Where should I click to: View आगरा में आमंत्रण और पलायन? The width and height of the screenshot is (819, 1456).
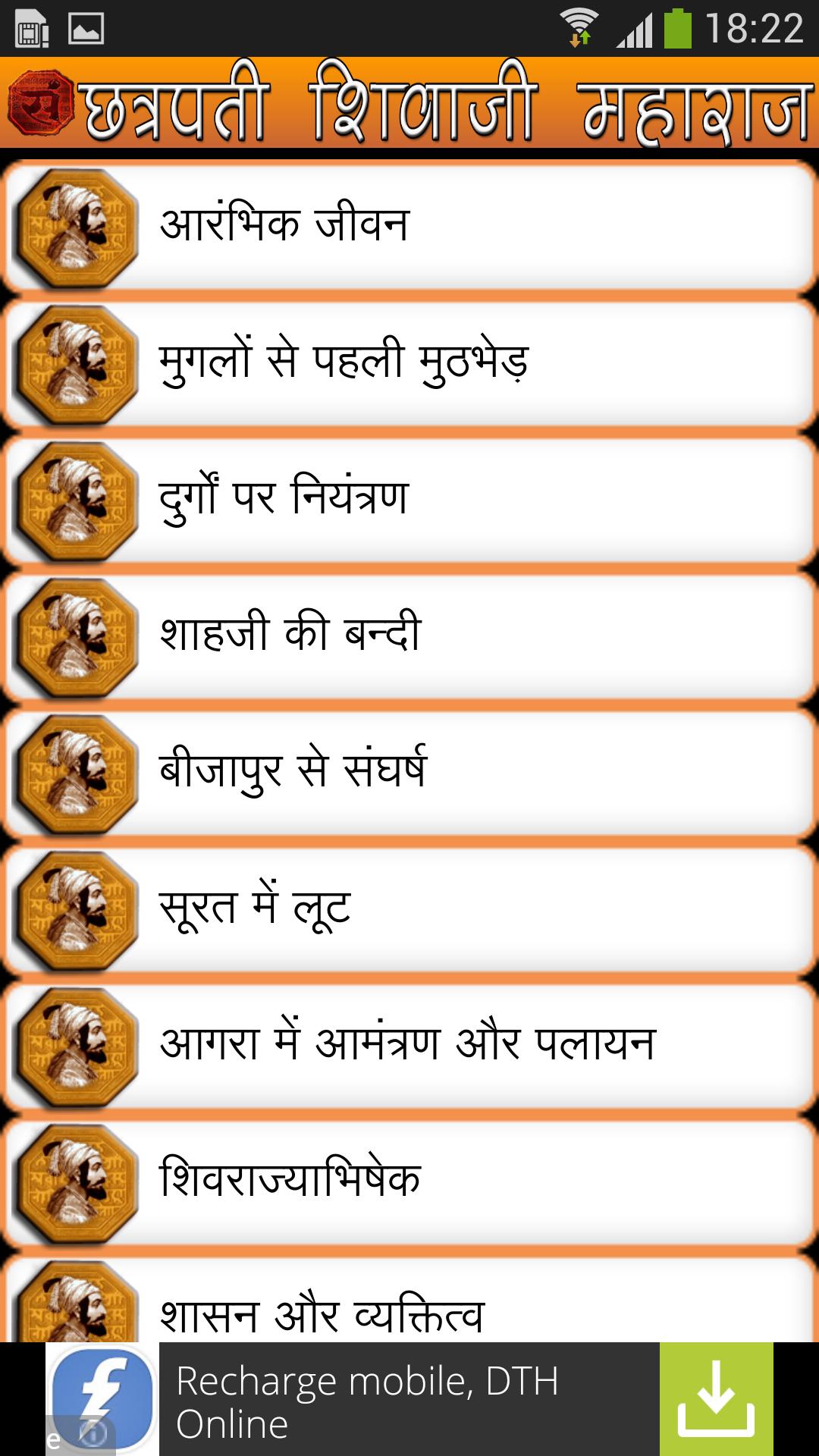point(409,1044)
